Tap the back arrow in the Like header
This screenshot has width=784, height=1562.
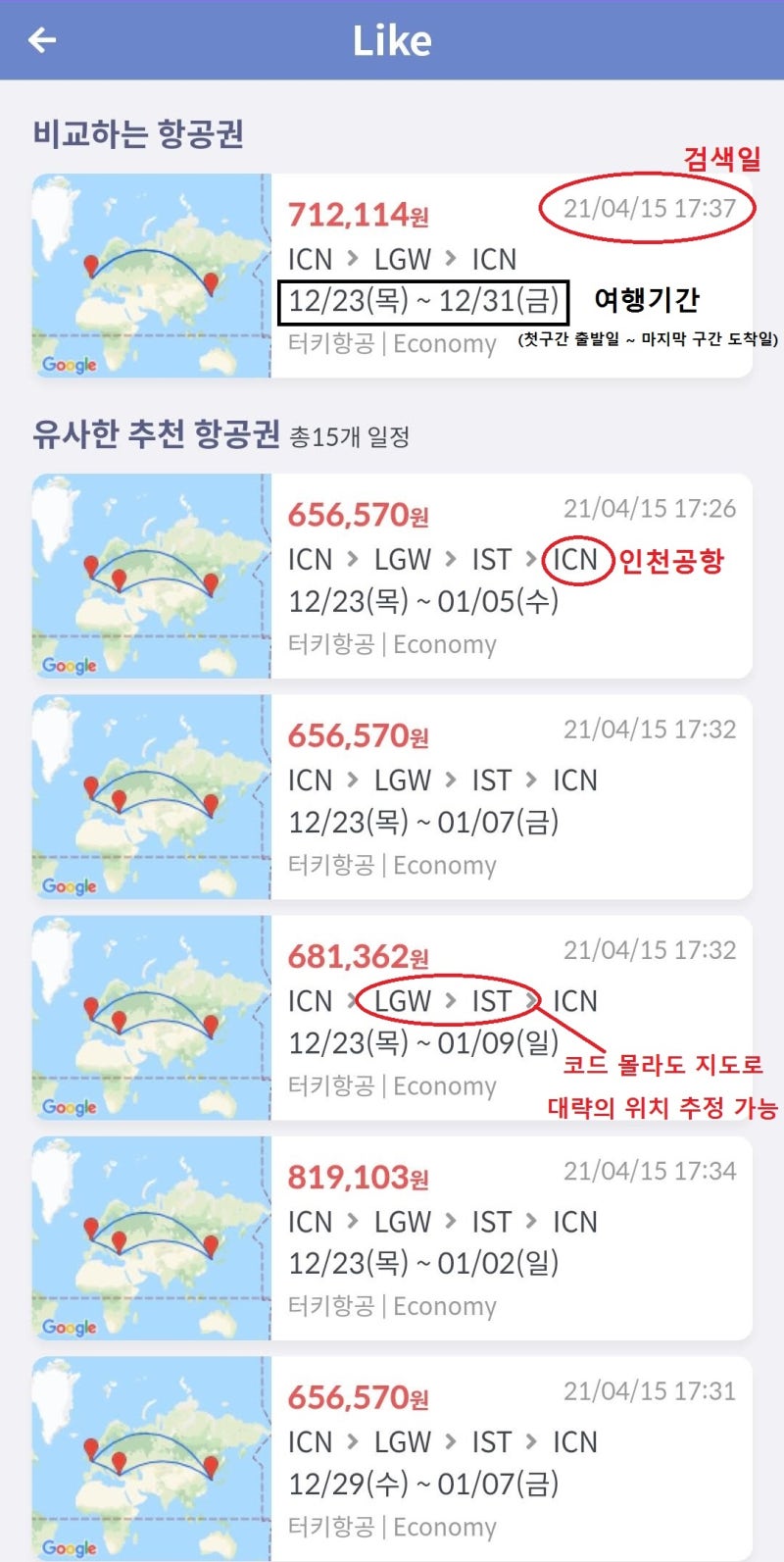(39, 39)
